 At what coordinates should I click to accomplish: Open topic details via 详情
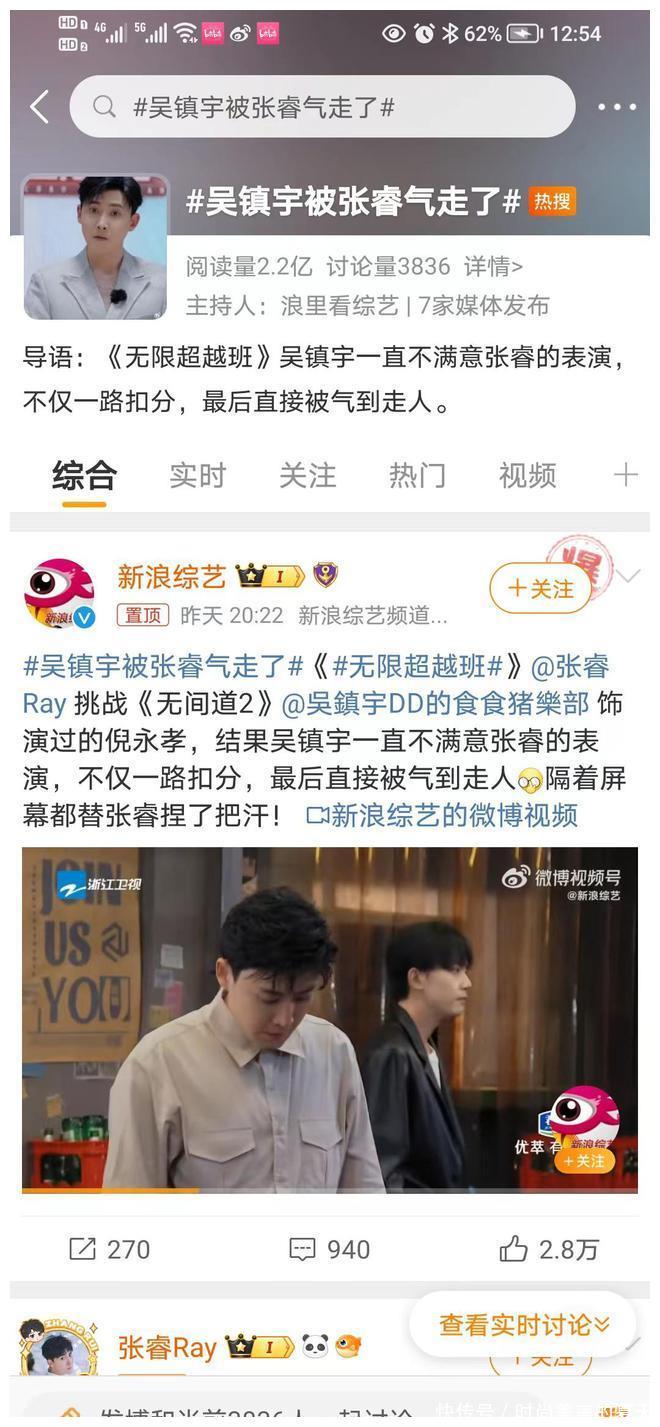click(493, 266)
